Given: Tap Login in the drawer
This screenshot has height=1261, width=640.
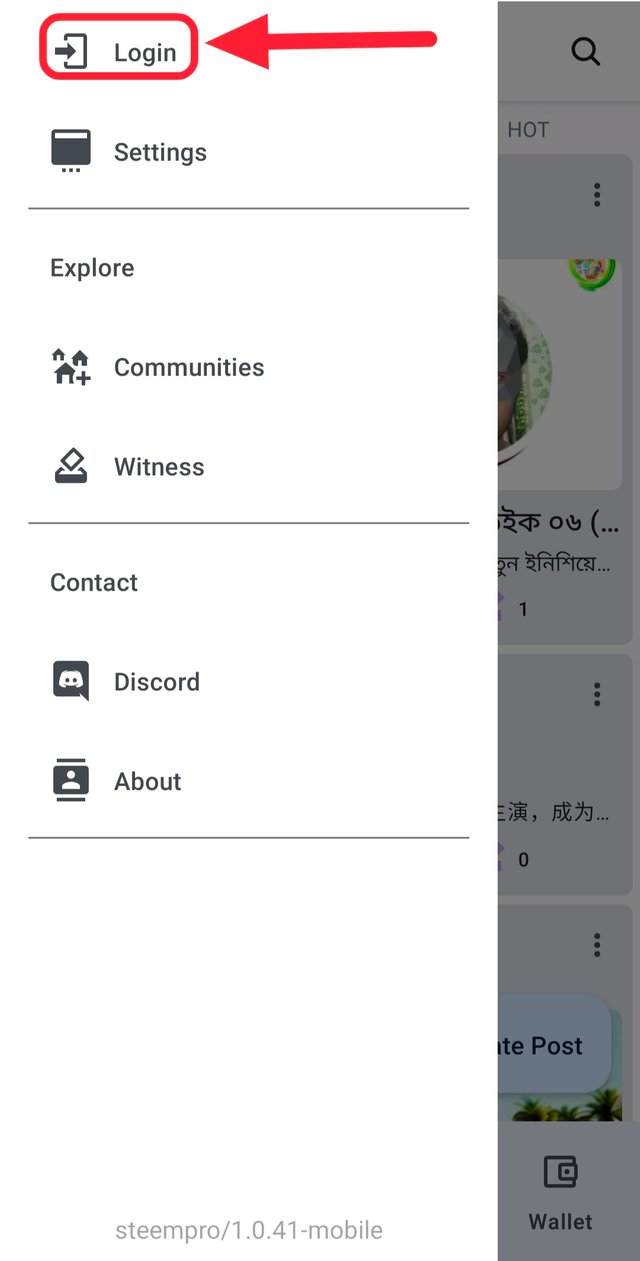Looking at the screenshot, I should pos(120,52).
